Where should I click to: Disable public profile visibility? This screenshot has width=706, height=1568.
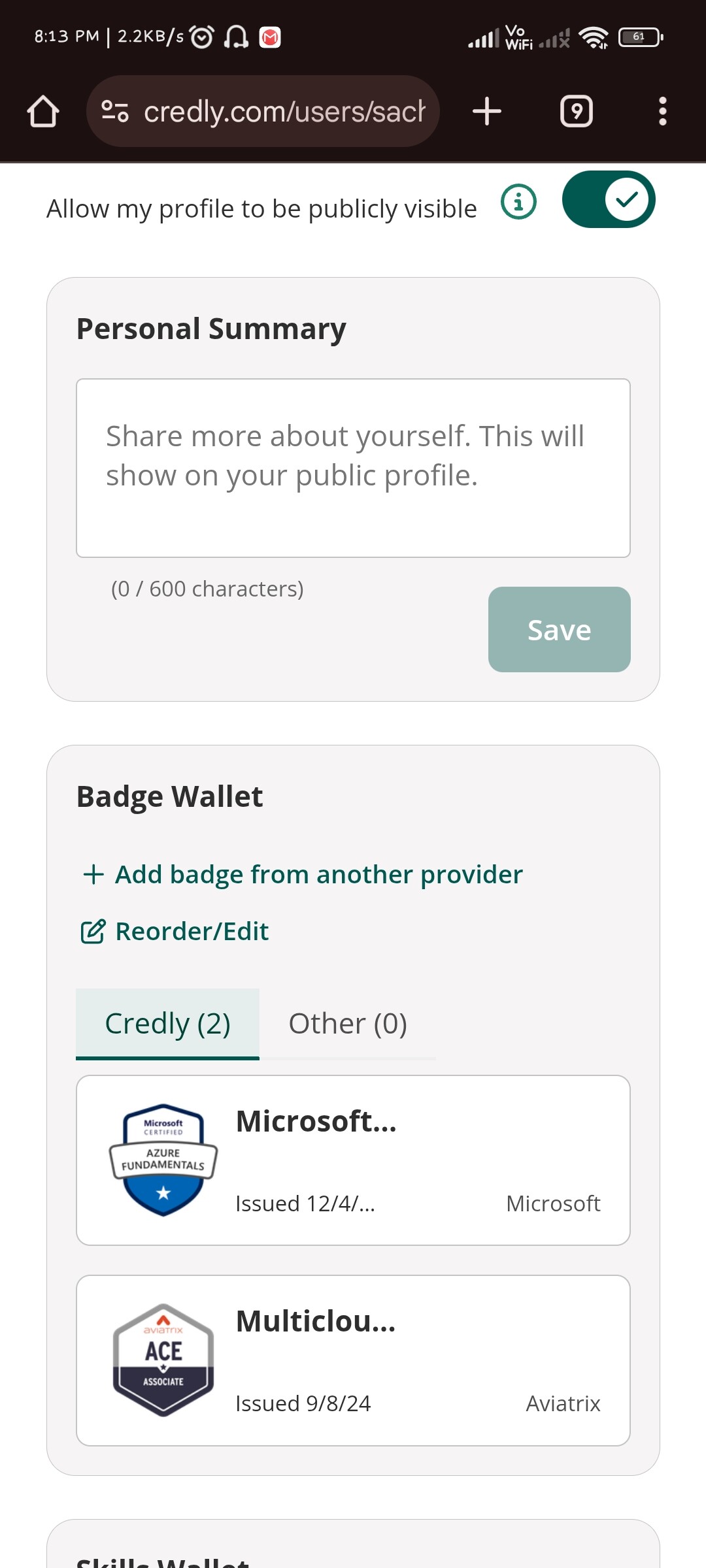(x=608, y=200)
